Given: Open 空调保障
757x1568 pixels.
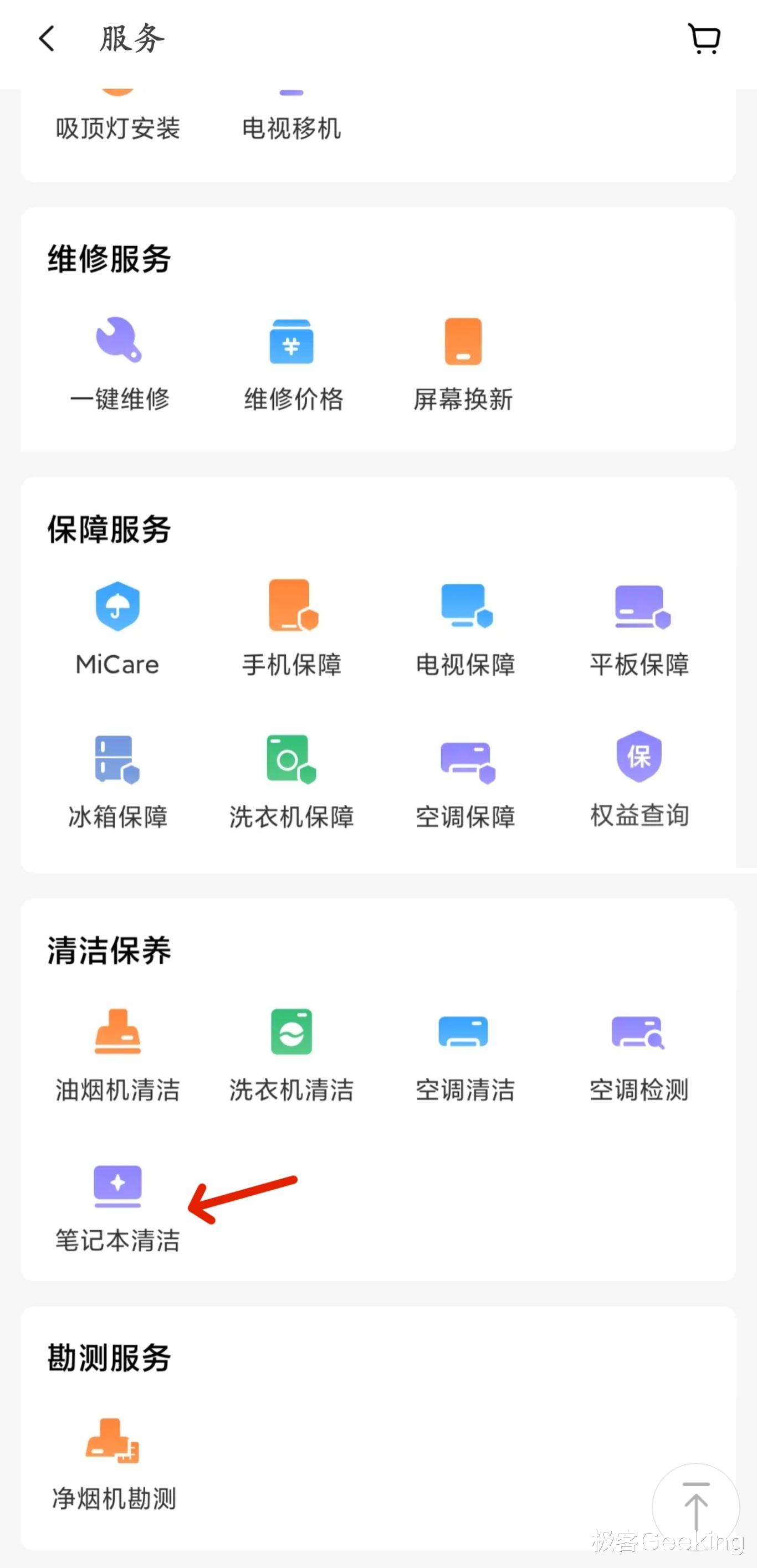Looking at the screenshot, I should (x=466, y=781).
